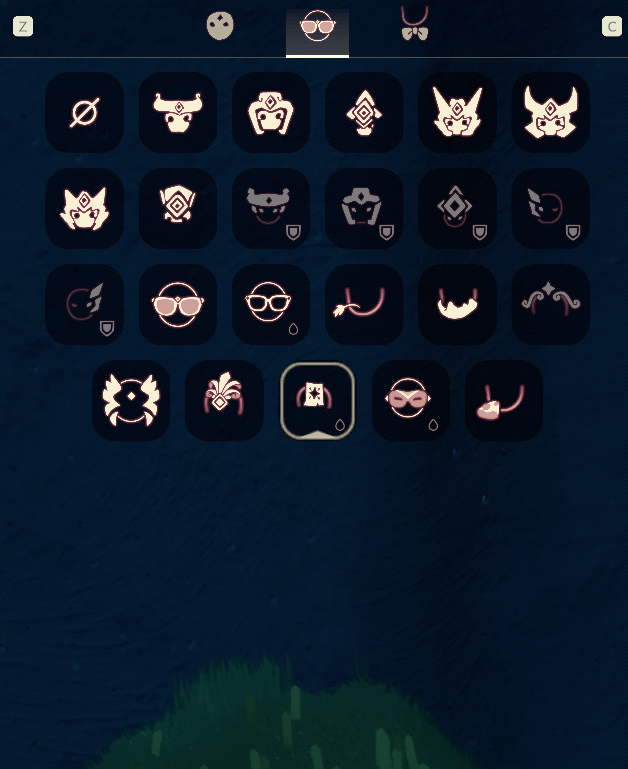This screenshot has width=628, height=769.
Task: Select the feather-tipped hanging cord item
Action: coord(363,304)
